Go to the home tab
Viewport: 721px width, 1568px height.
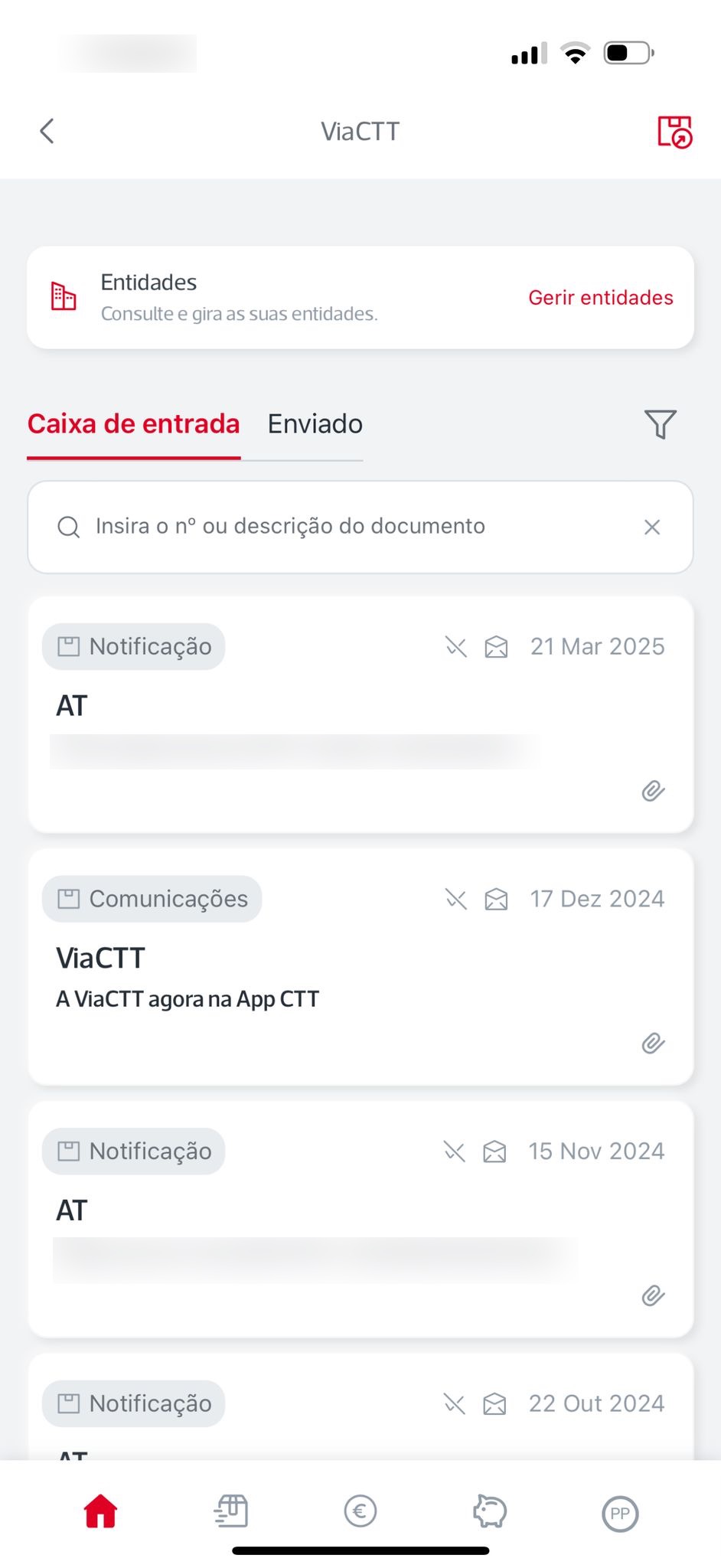click(x=100, y=1512)
